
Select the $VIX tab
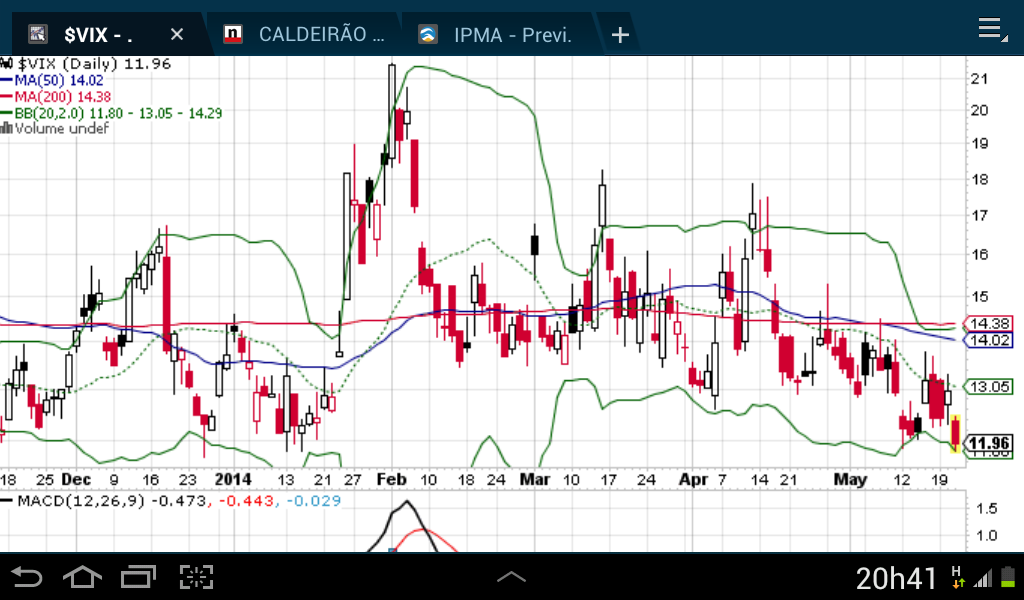coord(95,35)
